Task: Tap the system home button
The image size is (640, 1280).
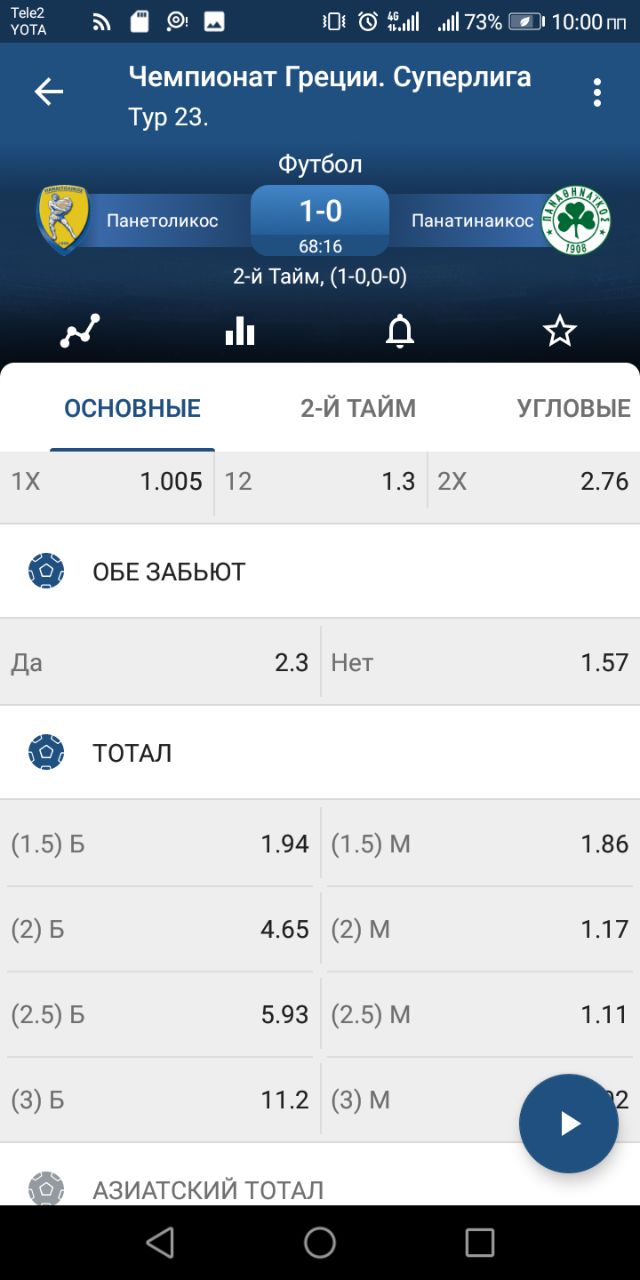Action: 320,1243
